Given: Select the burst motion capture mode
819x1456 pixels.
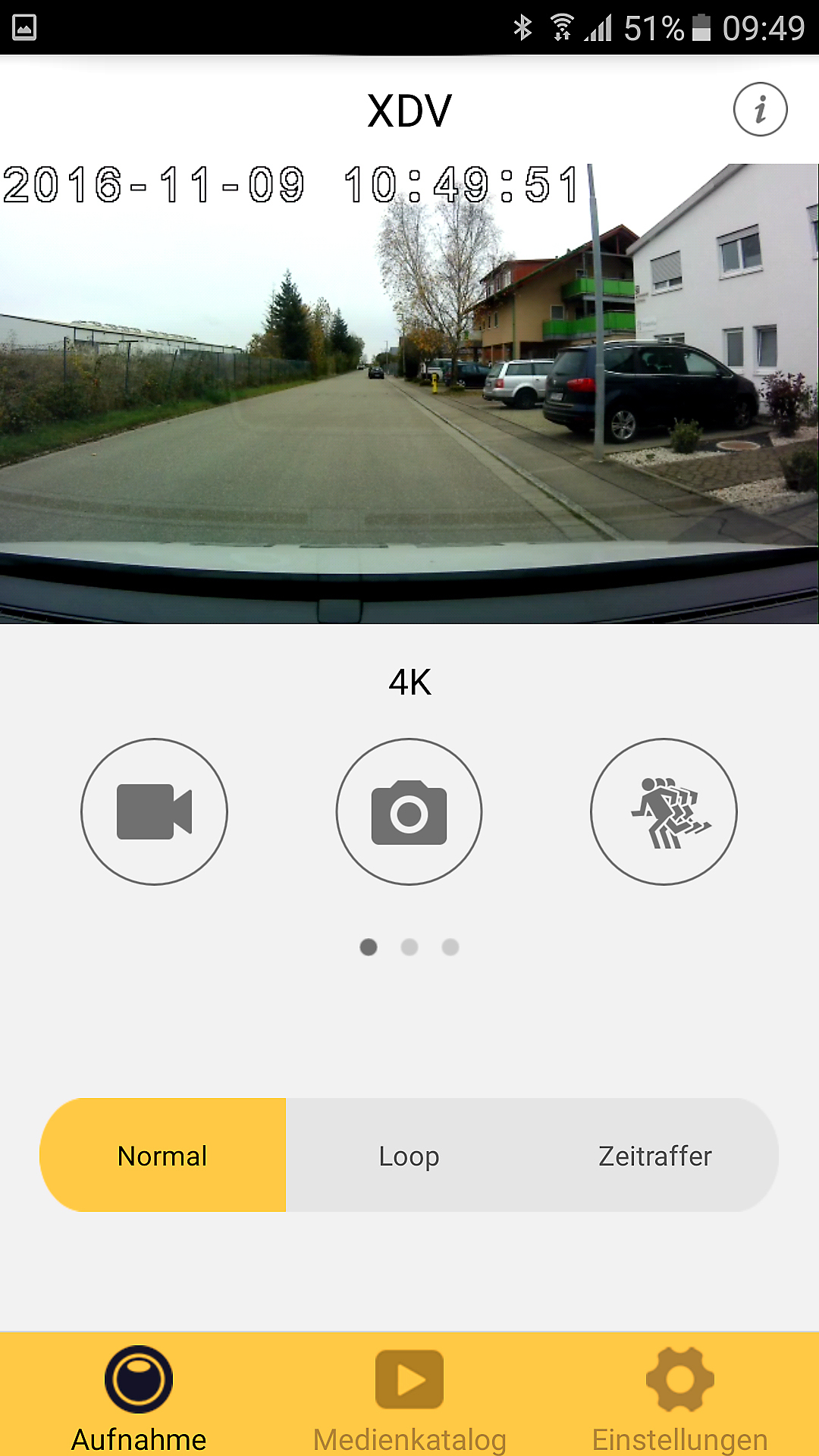Looking at the screenshot, I should click(664, 811).
